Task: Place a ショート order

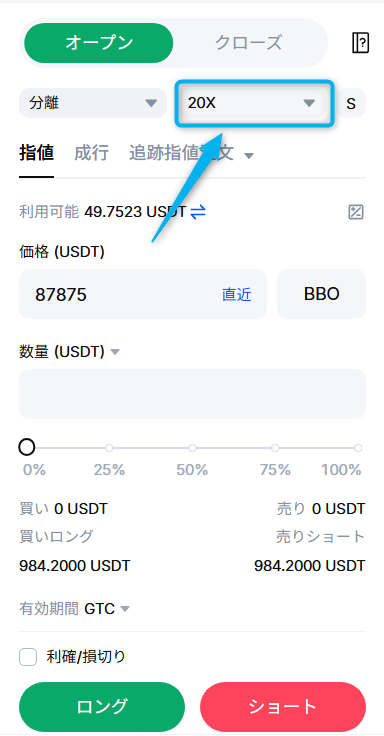Action: click(283, 706)
